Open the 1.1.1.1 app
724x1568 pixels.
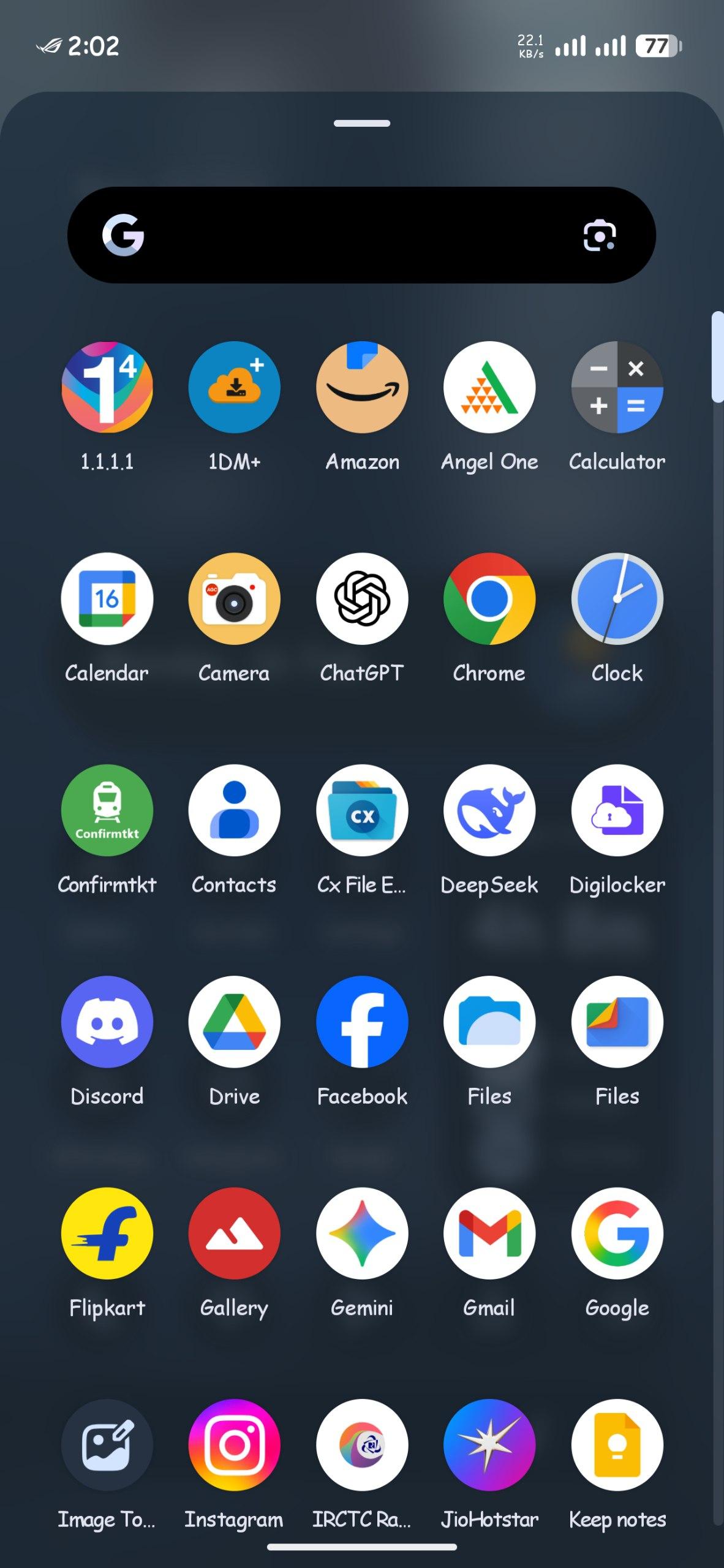pyautogui.click(x=107, y=387)
